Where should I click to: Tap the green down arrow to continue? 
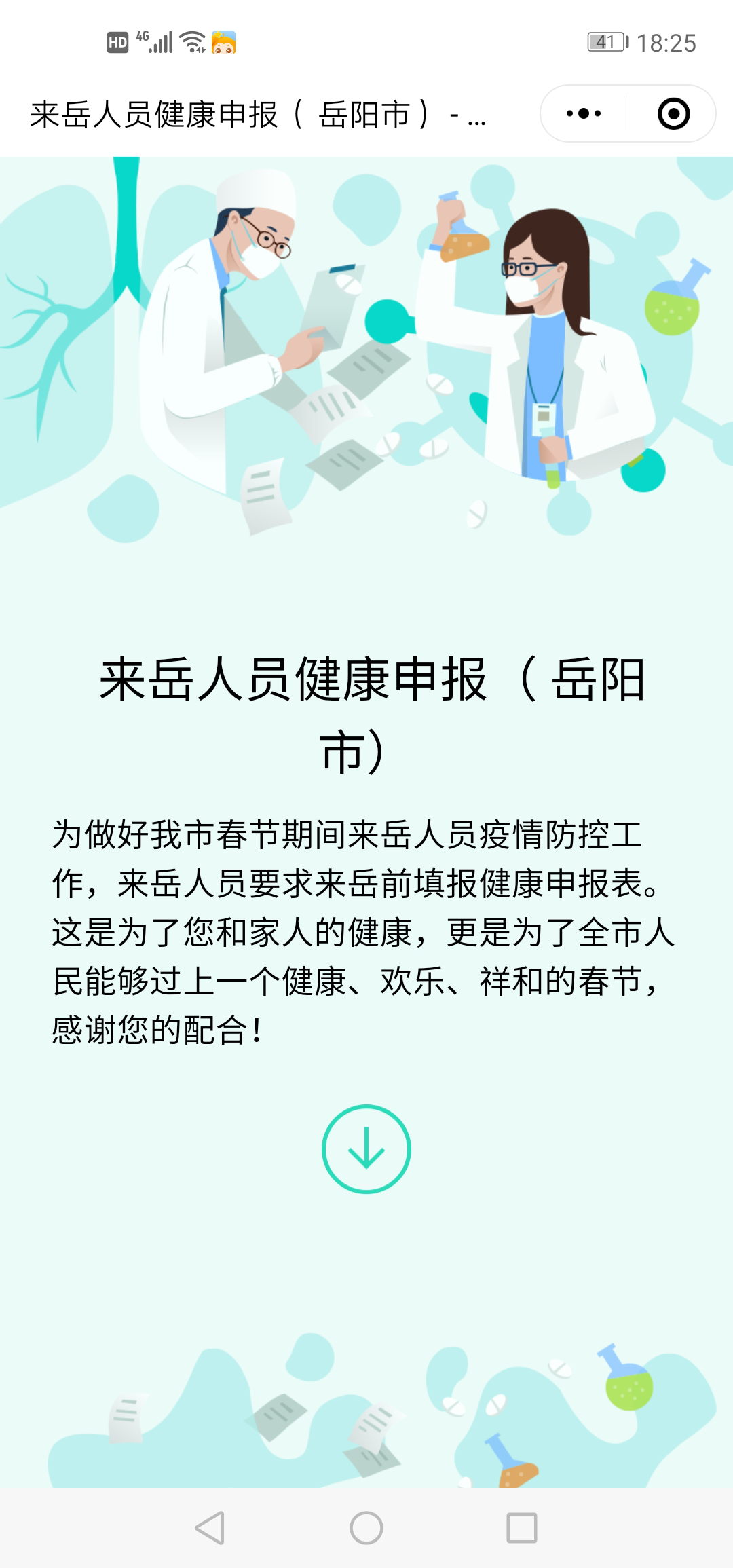pos(366,1149)
